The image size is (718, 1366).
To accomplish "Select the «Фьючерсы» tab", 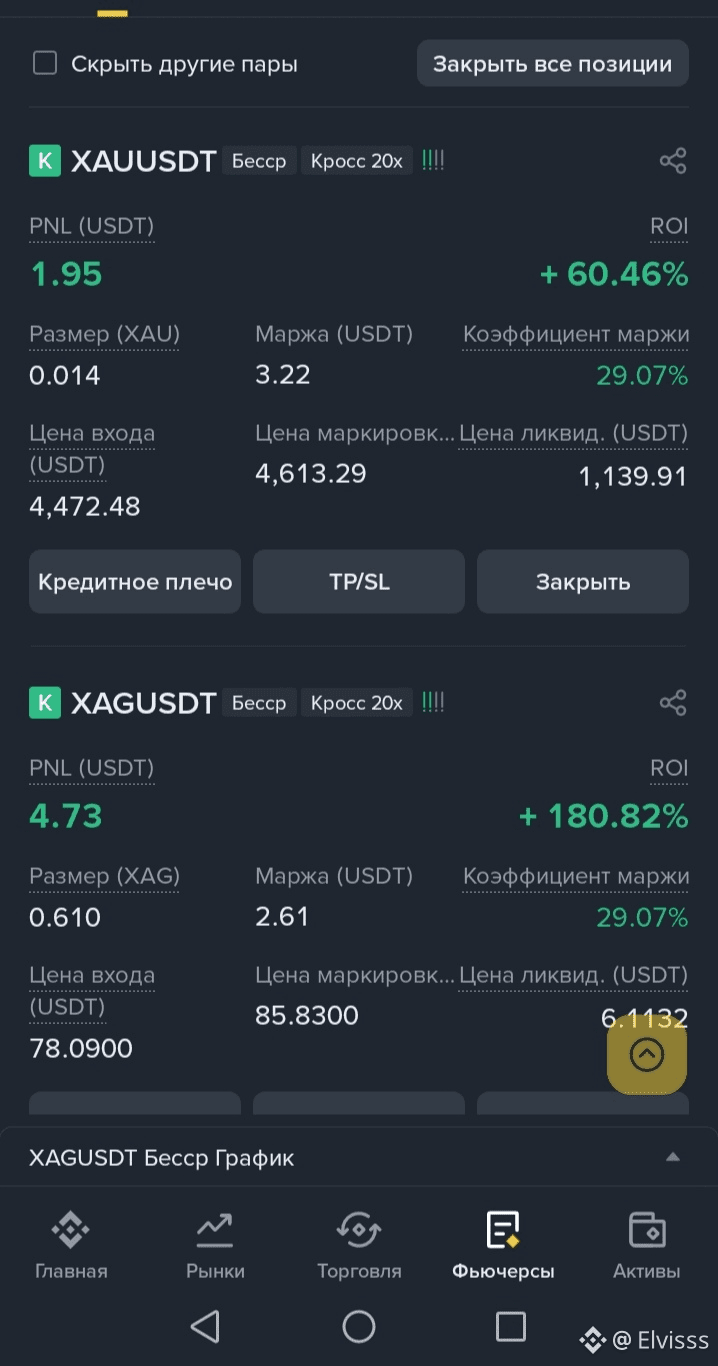I will (503, 1244).
